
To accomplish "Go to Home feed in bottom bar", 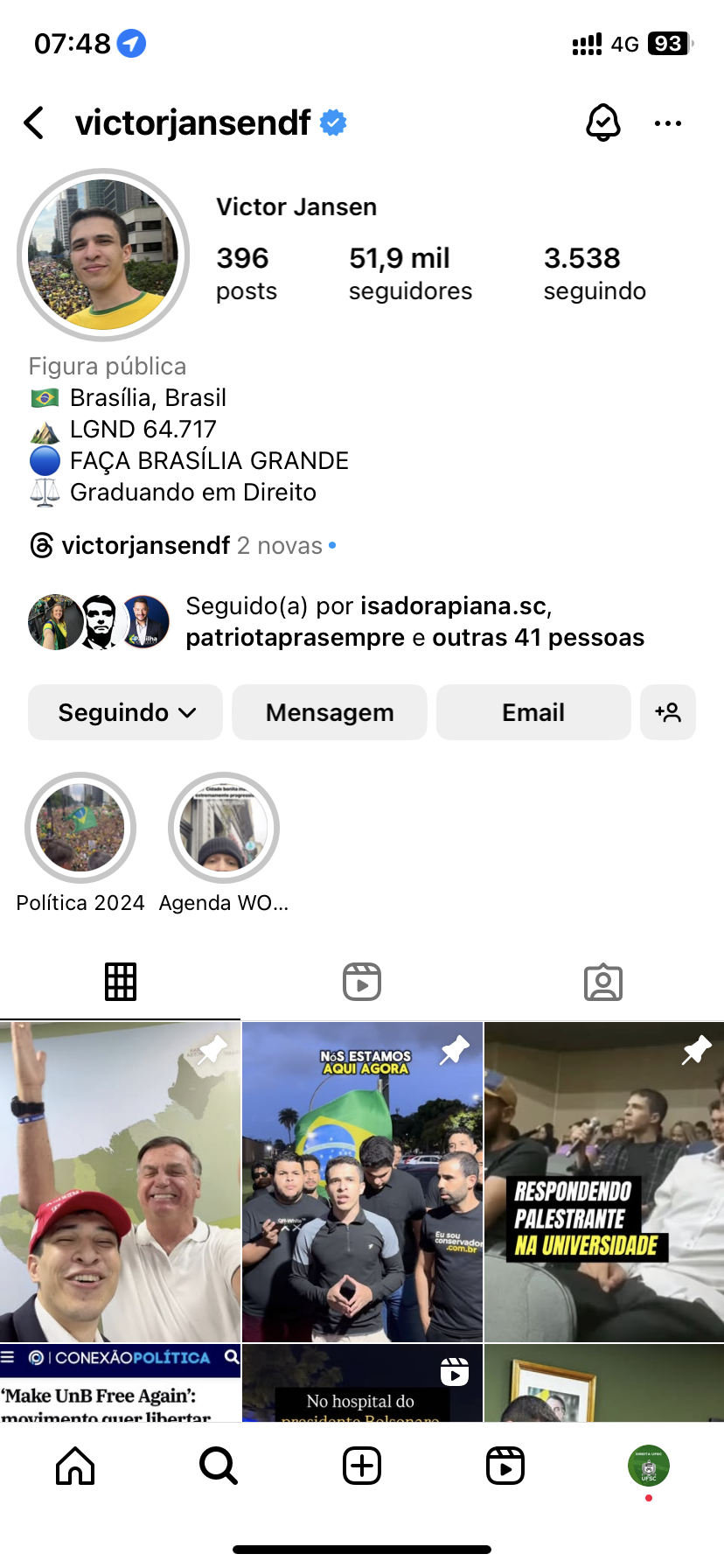I will pos(75,1465).
